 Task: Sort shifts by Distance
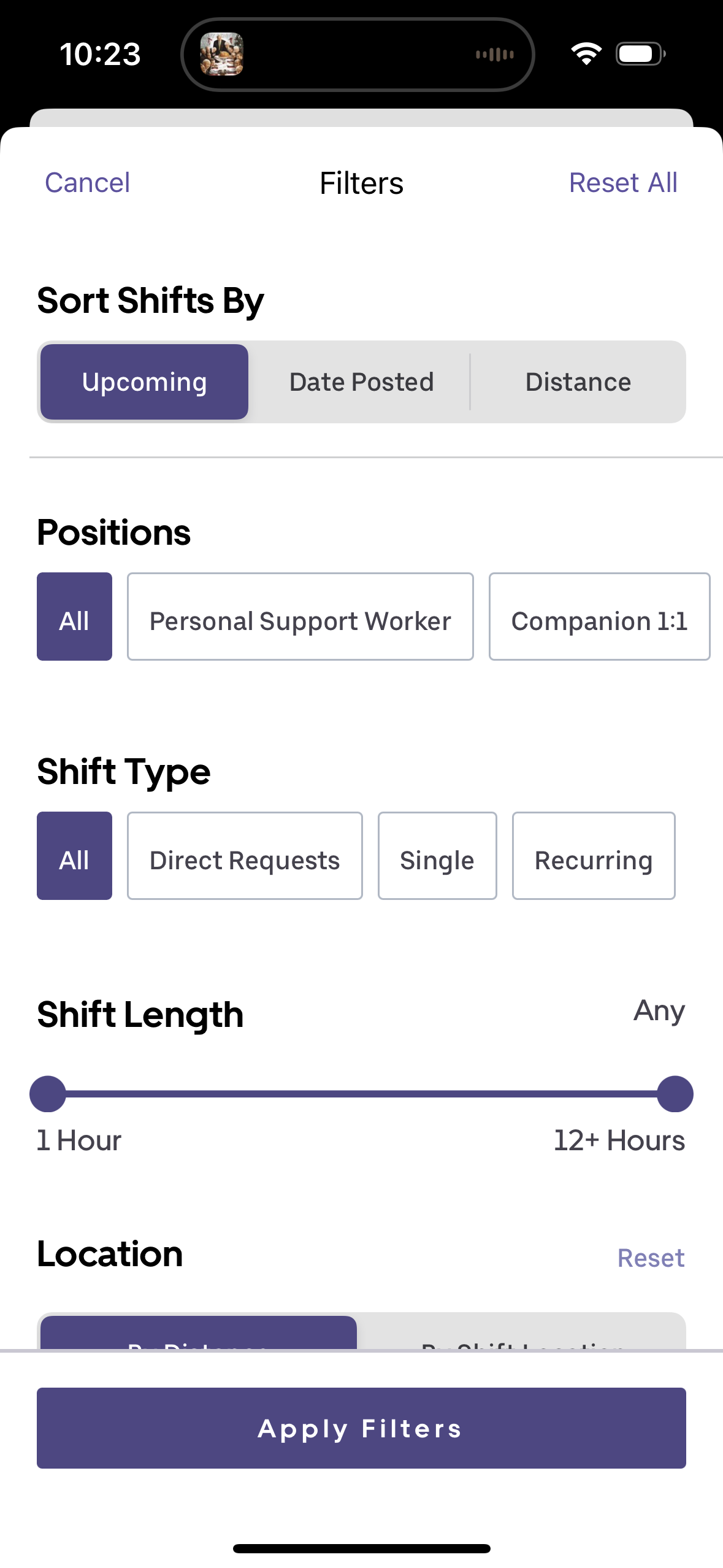(578, 381)
